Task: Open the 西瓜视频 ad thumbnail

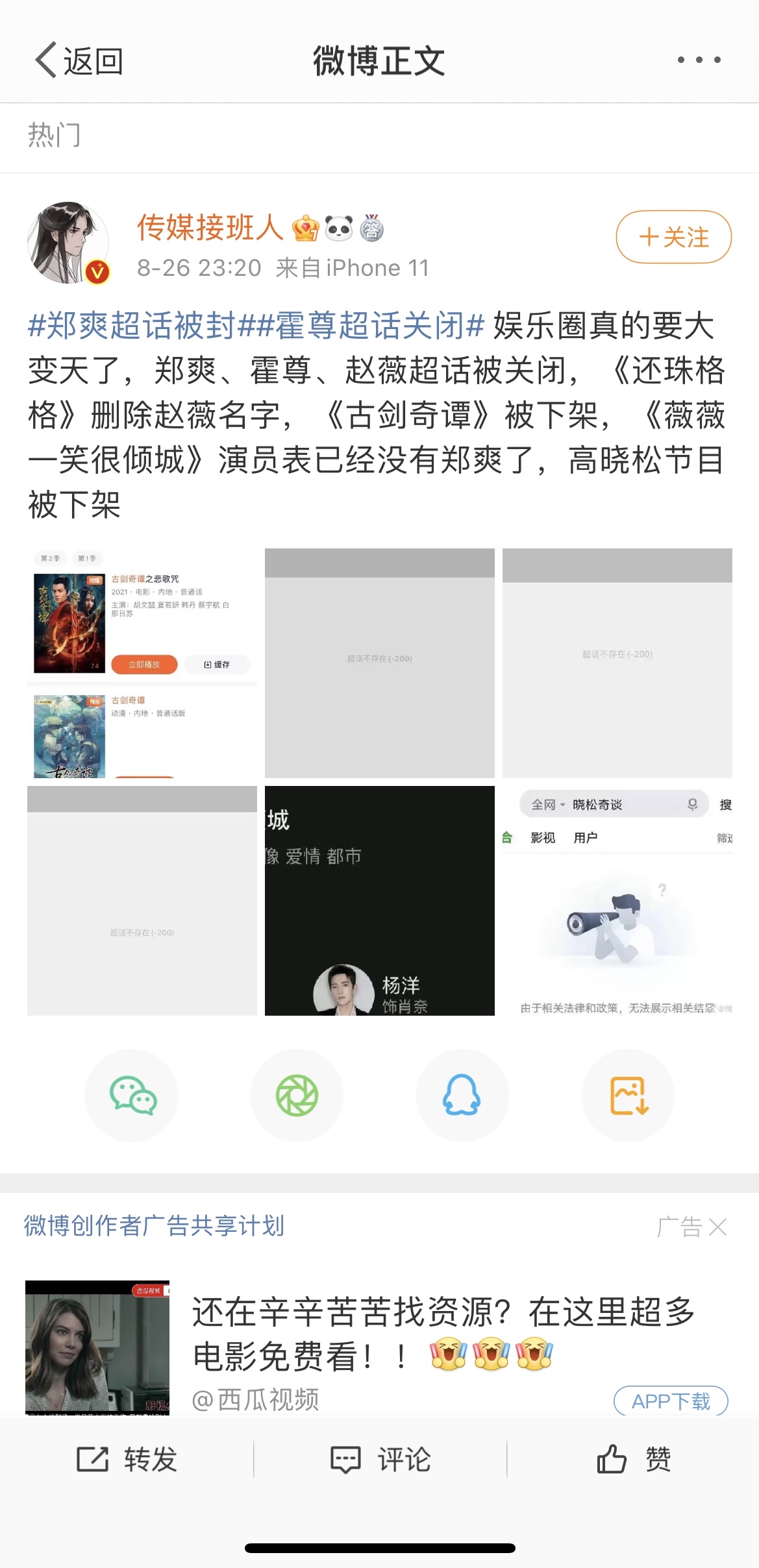Action: [x=97, y=1346]
